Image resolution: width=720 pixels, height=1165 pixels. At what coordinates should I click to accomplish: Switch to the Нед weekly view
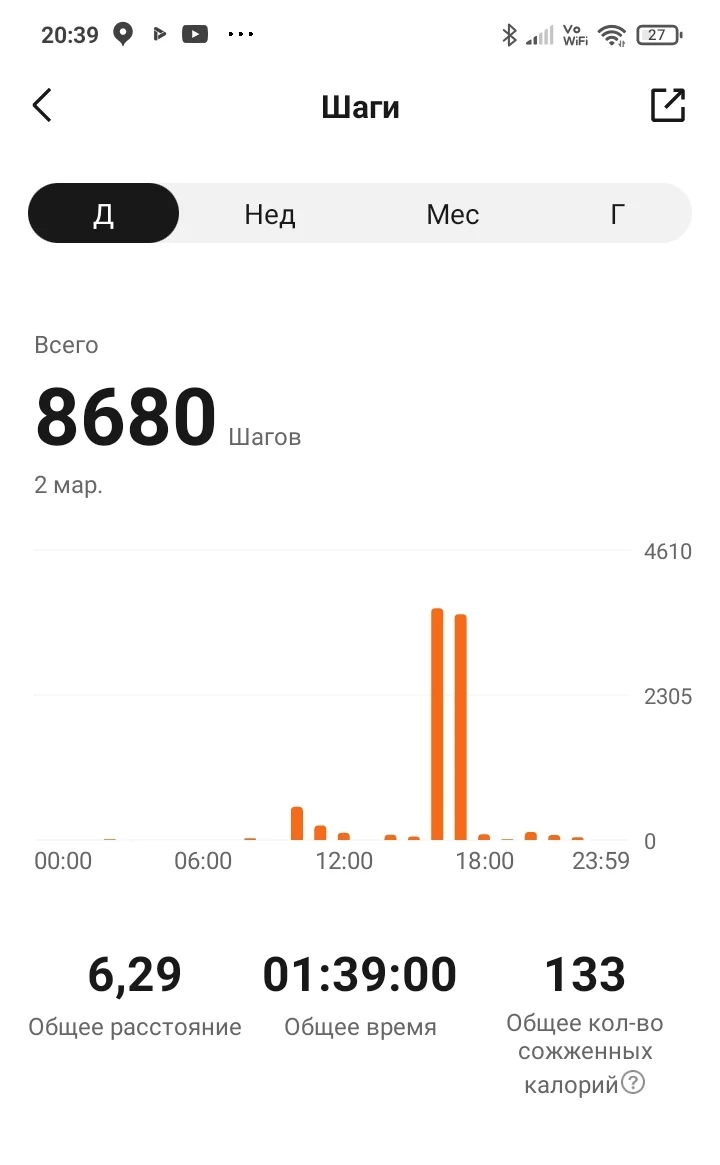click(x=270, y=214)
